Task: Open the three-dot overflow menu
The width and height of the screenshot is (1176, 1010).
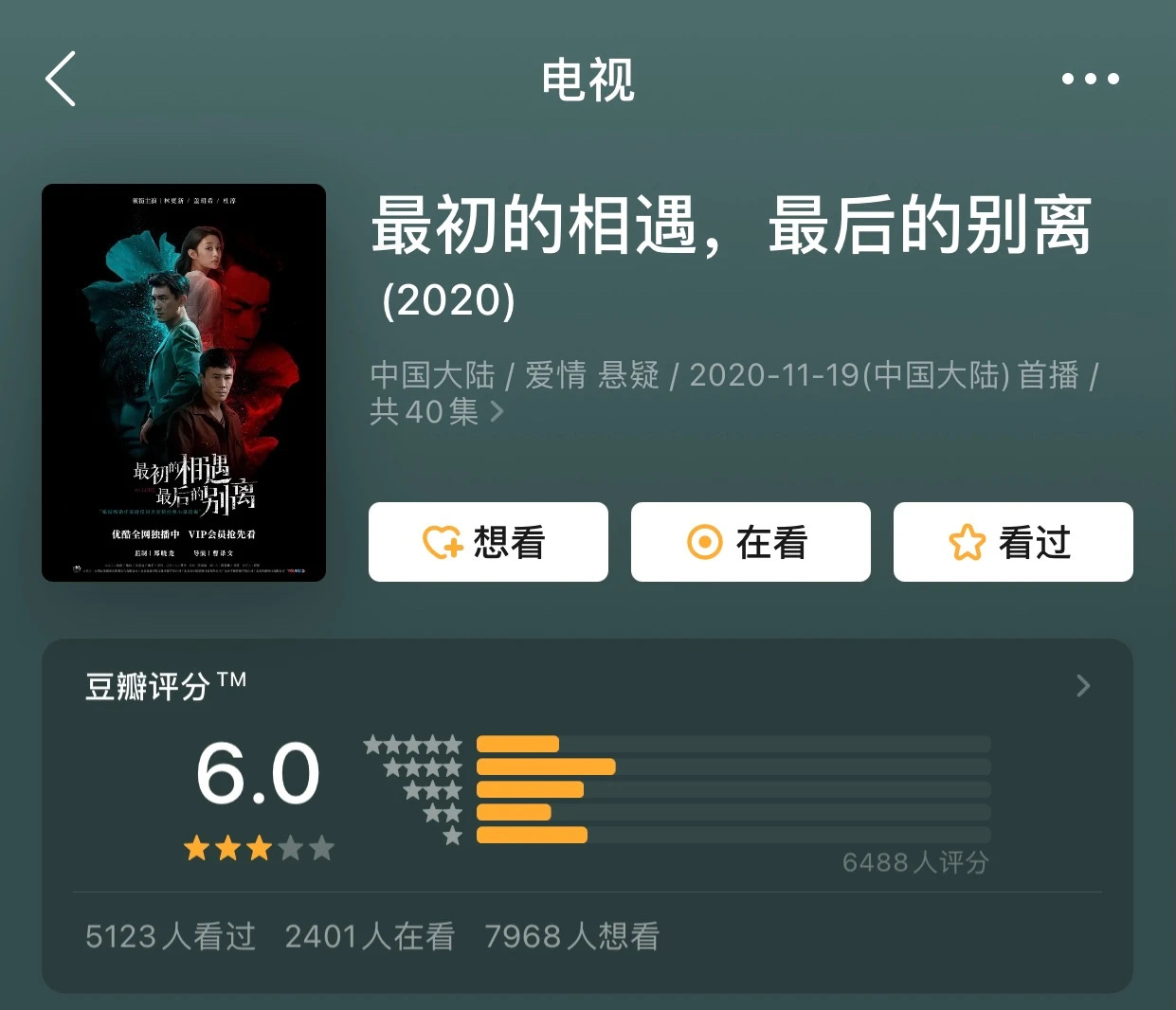Action: pyautogui.click(x=1090, y=79)
